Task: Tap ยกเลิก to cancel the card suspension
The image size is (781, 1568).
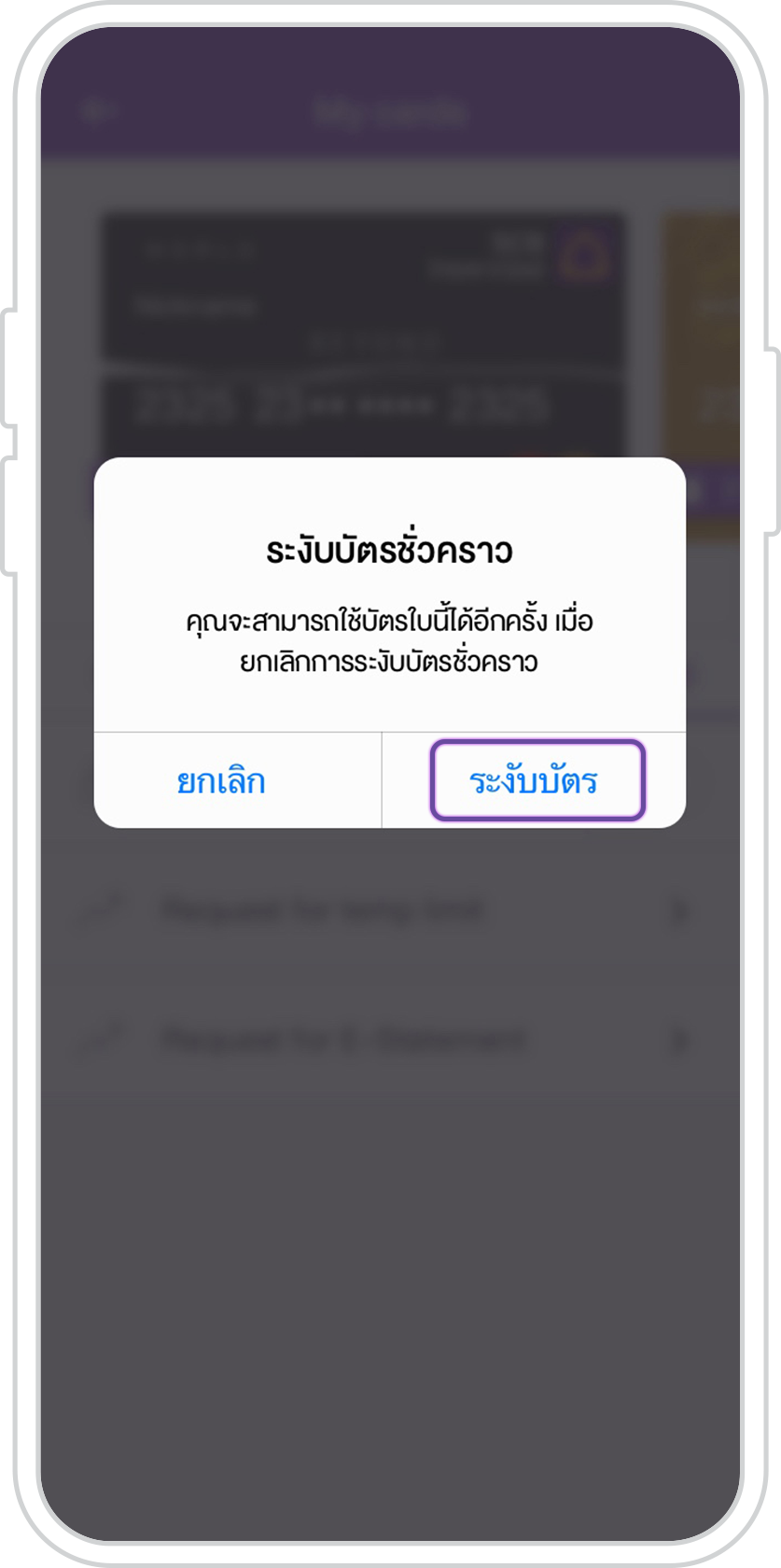Action: [222, 780]
